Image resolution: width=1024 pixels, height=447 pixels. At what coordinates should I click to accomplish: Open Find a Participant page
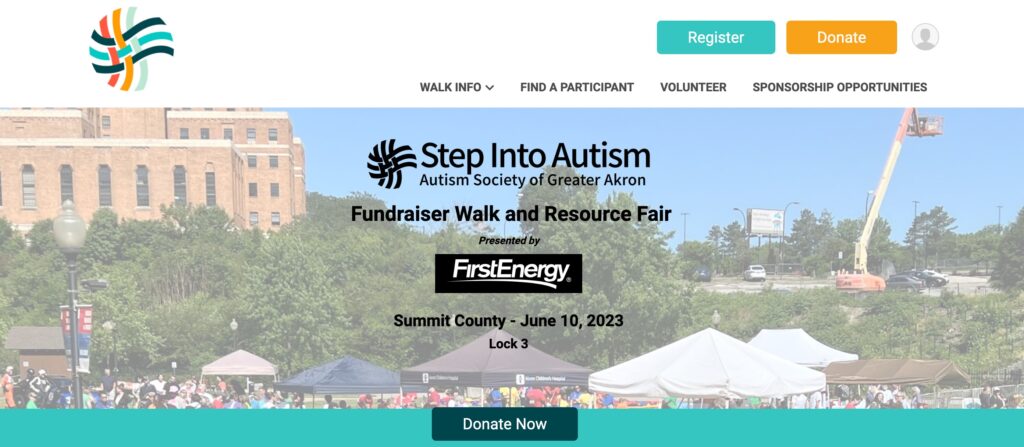577,87
